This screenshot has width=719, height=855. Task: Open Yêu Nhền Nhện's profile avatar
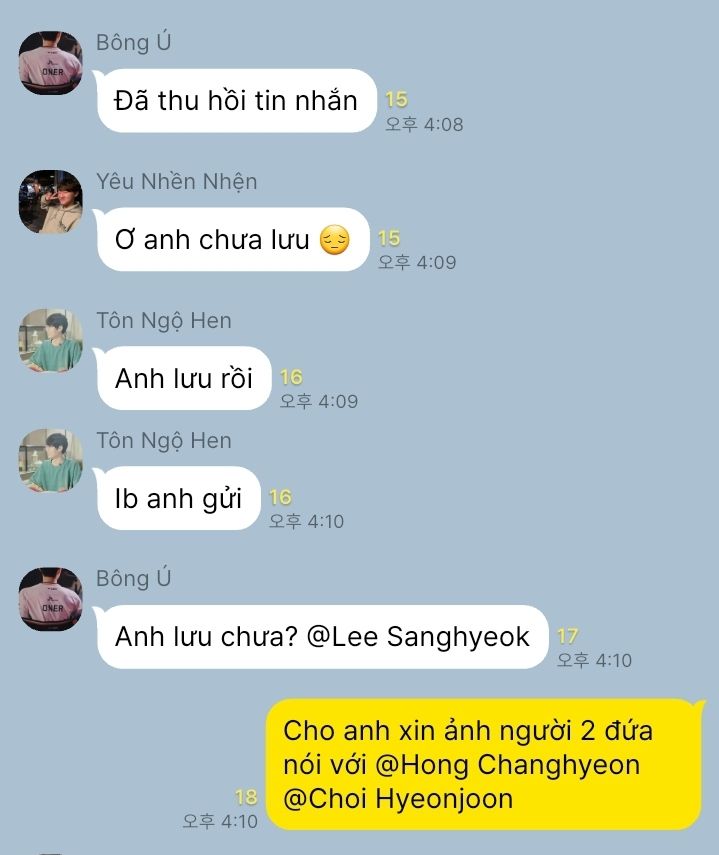pyautogui.click(x=50, y=201)
